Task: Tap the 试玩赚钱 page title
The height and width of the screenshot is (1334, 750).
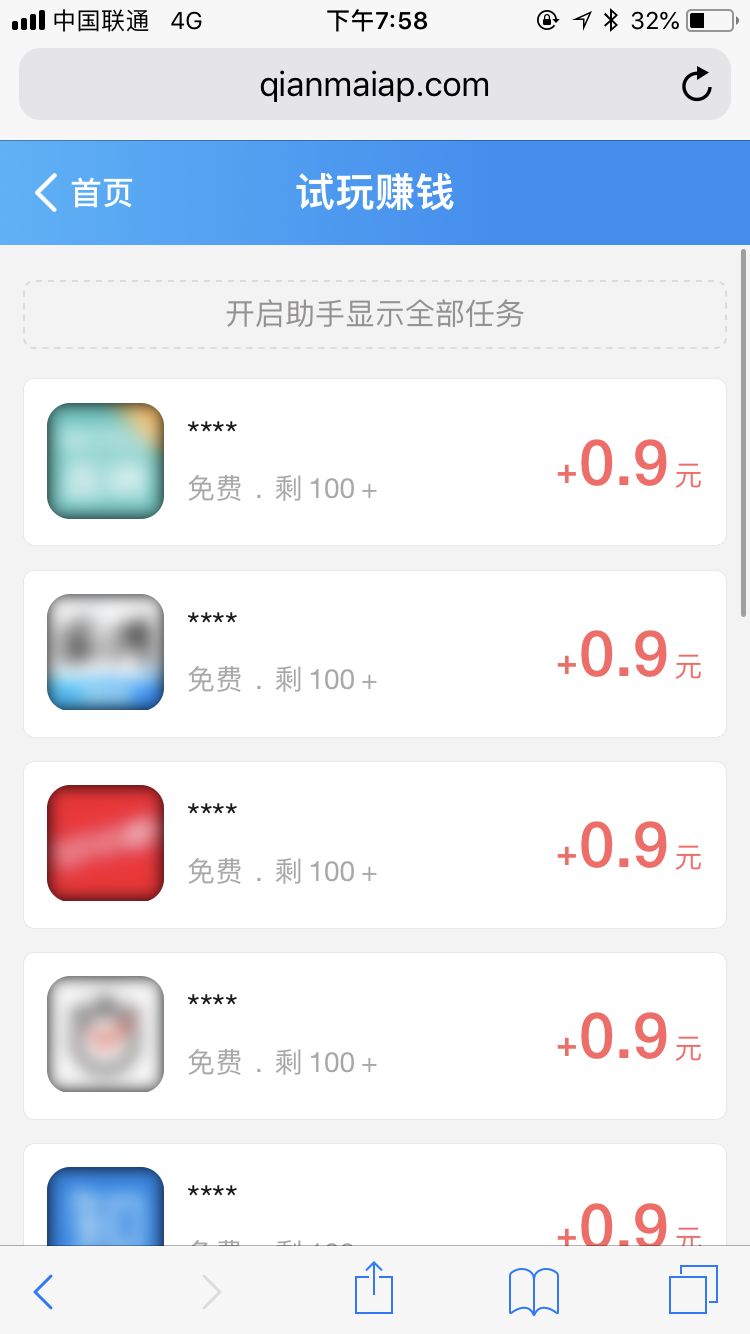Action: 375,193
